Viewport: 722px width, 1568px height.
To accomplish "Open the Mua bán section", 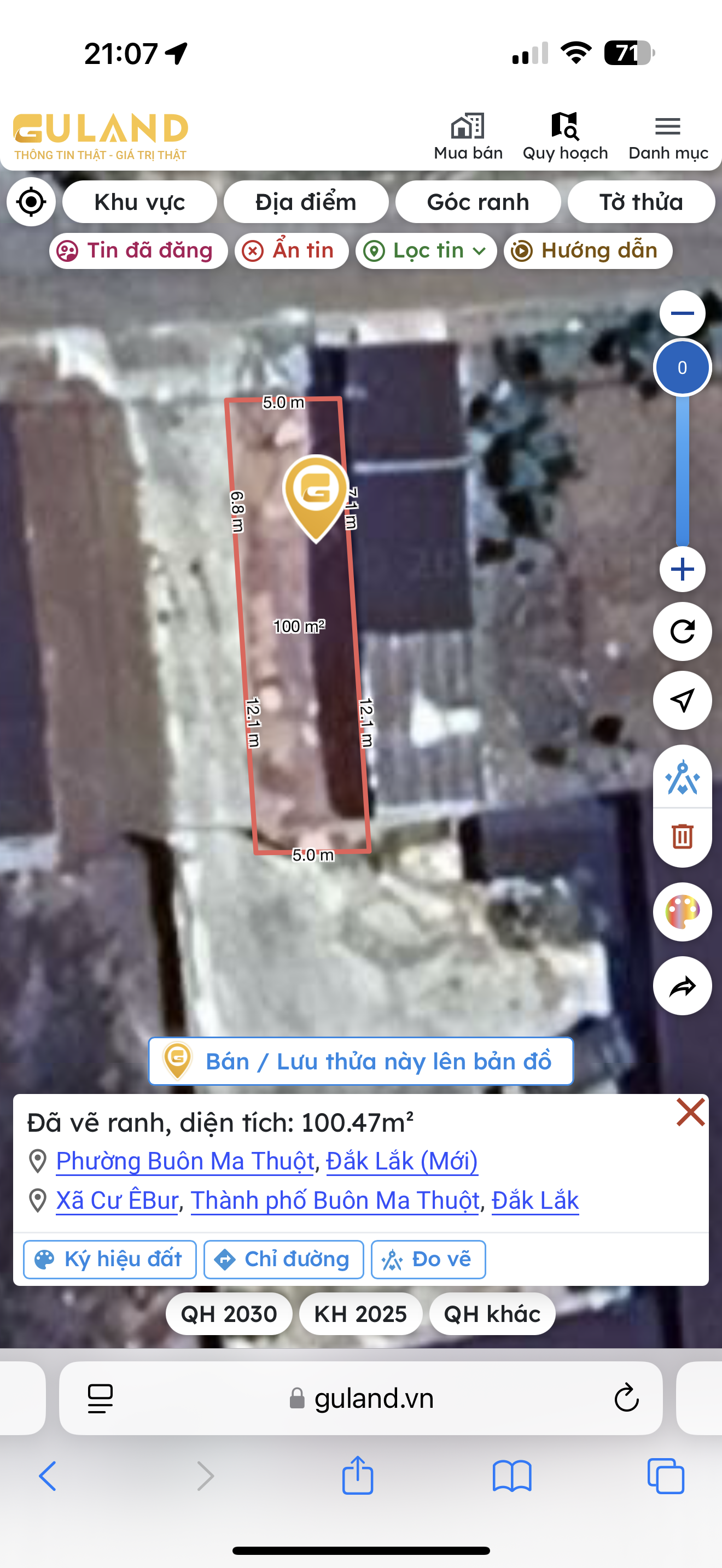I will pyautogui.click(x=468, y=137).
